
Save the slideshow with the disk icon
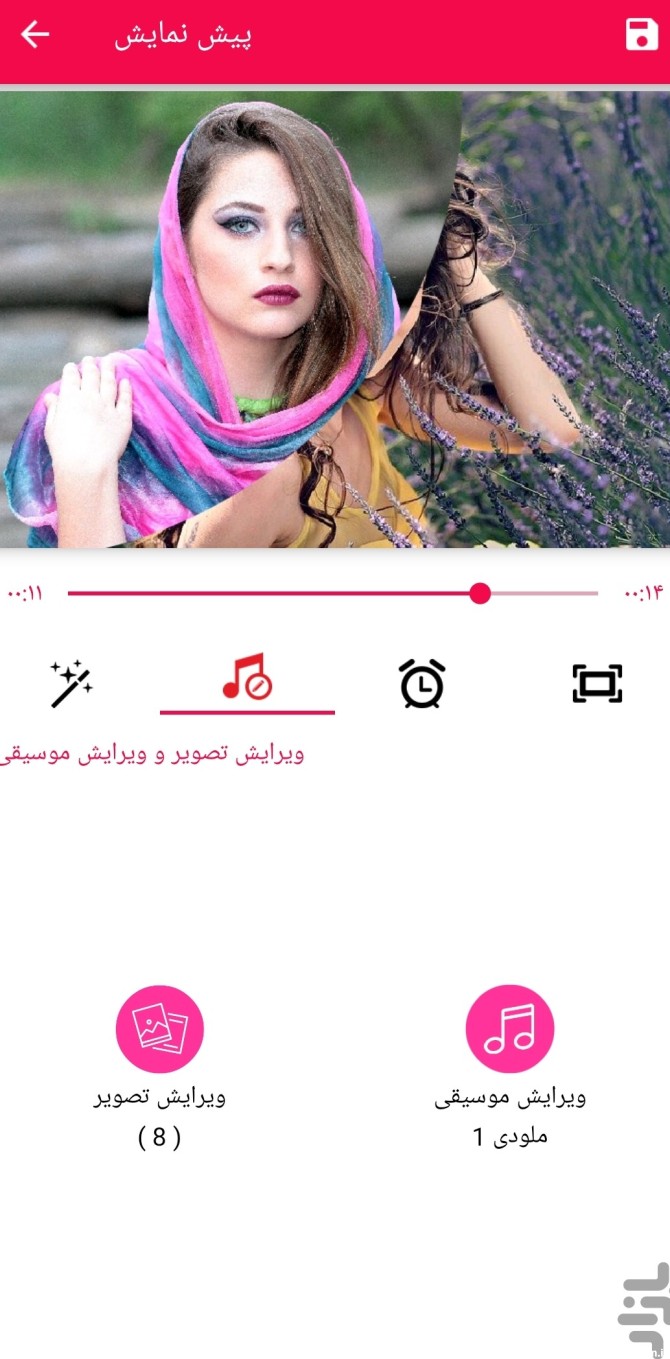(x=641, y=35)
